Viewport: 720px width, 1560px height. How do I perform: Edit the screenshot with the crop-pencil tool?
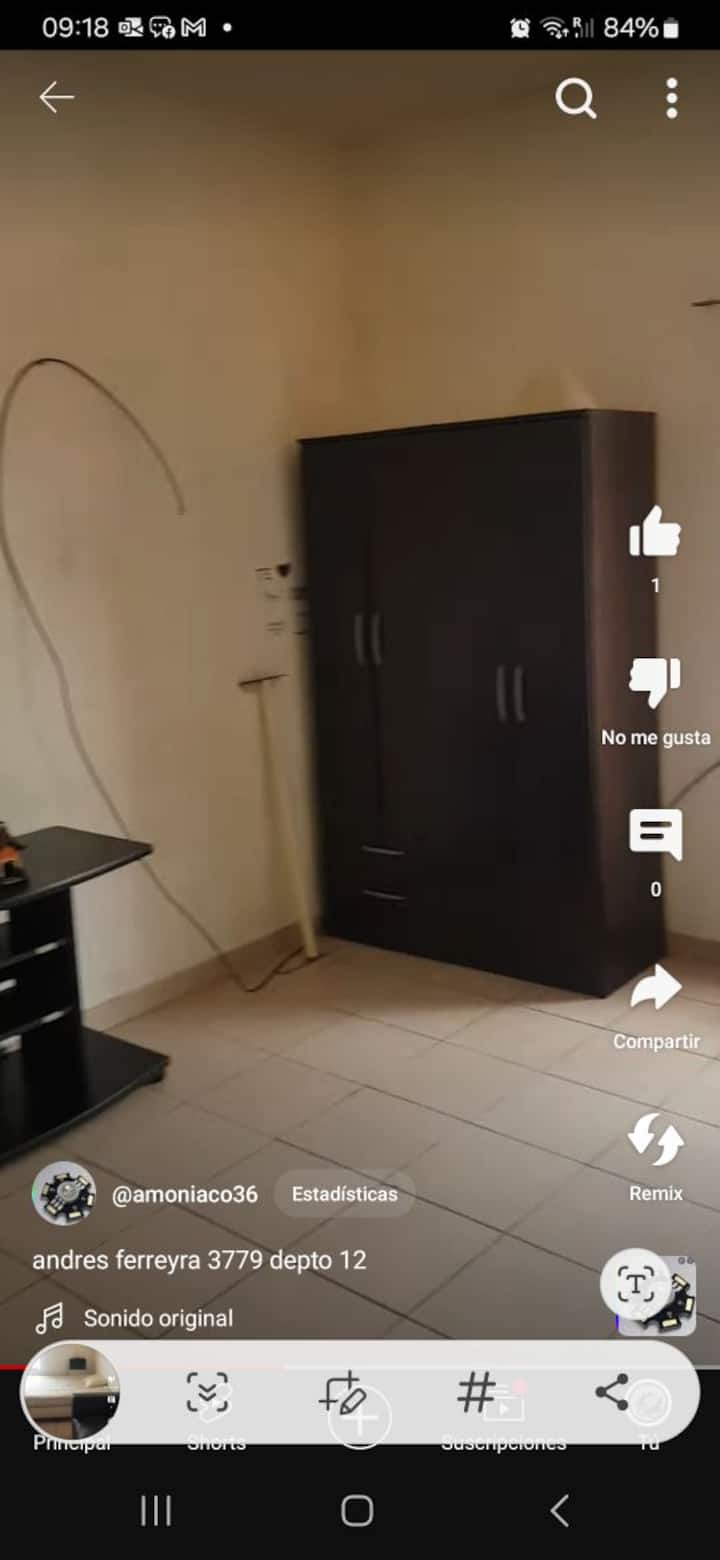tap(342, 1393)
